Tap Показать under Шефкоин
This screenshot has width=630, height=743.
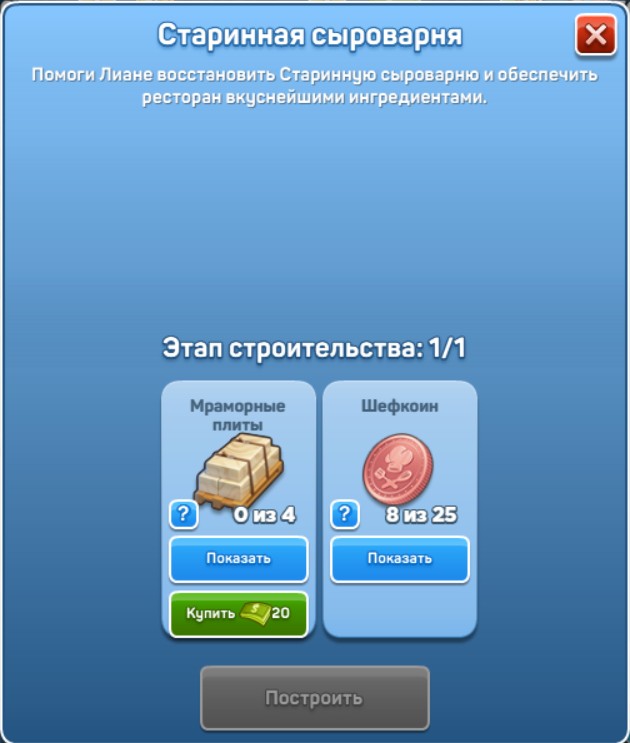(399, 558)
